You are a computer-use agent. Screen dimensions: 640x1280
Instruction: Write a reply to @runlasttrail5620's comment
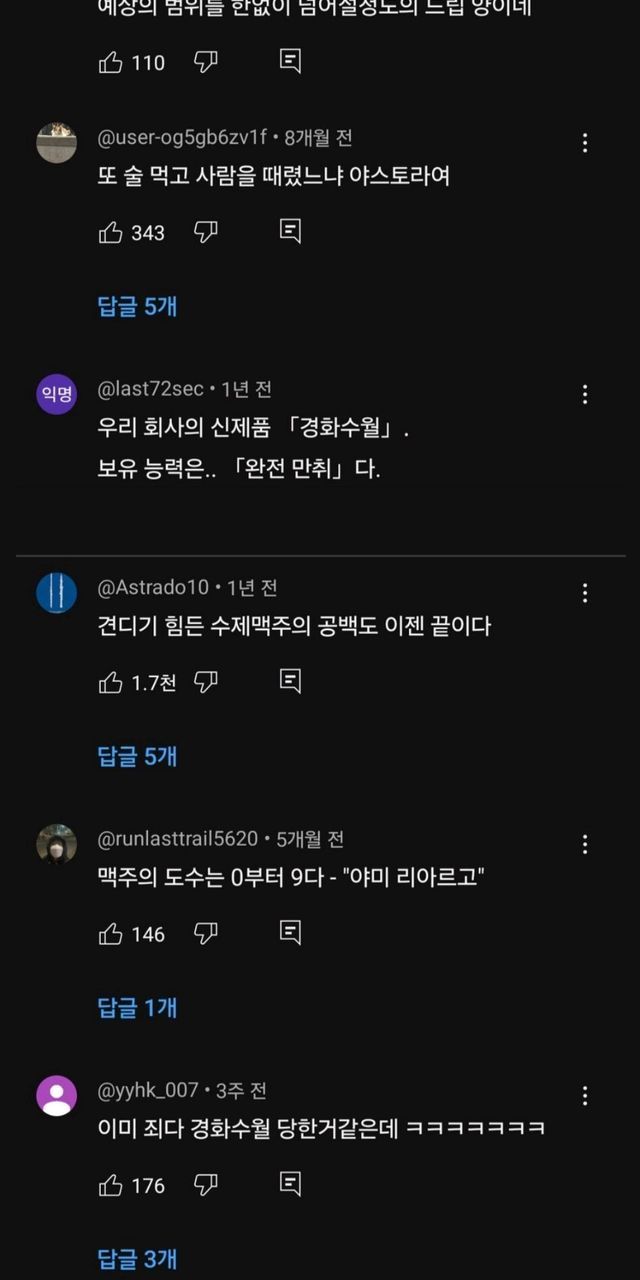tap(290, 934)
